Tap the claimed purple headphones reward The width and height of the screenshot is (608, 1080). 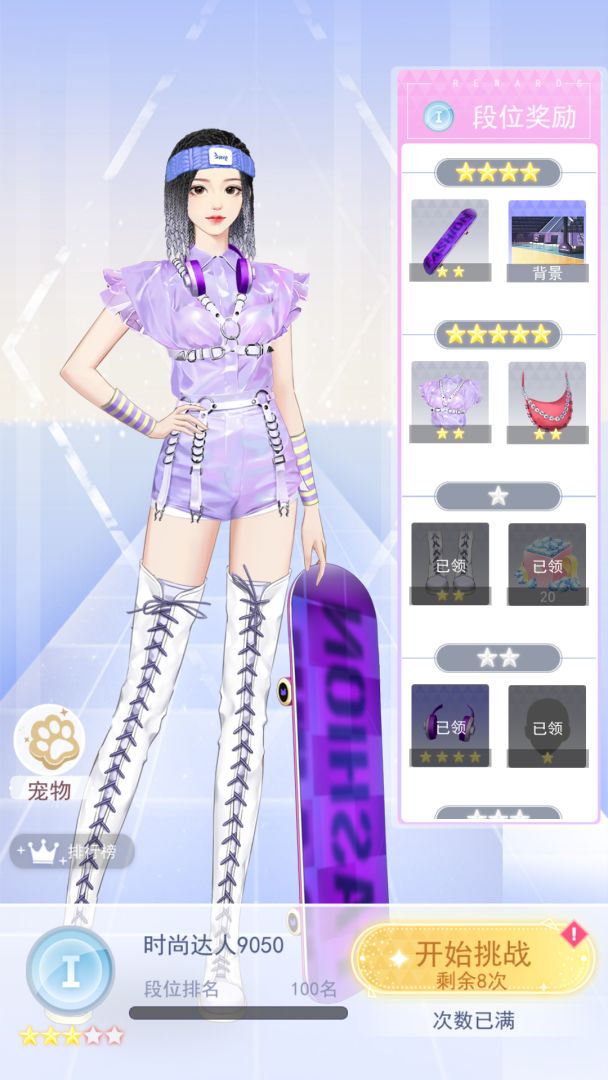point(449,724)
